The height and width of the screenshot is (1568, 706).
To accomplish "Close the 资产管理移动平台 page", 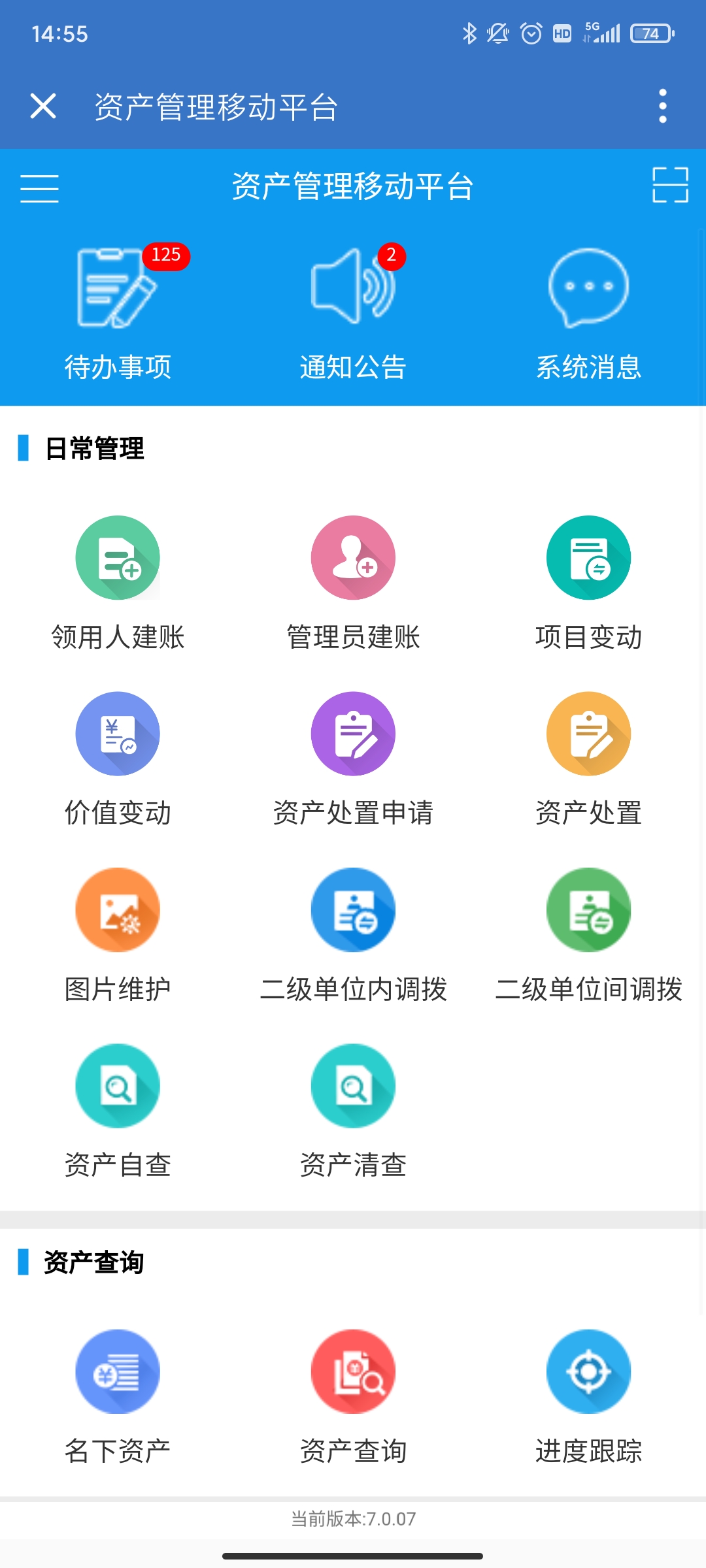I will (43, 106).
